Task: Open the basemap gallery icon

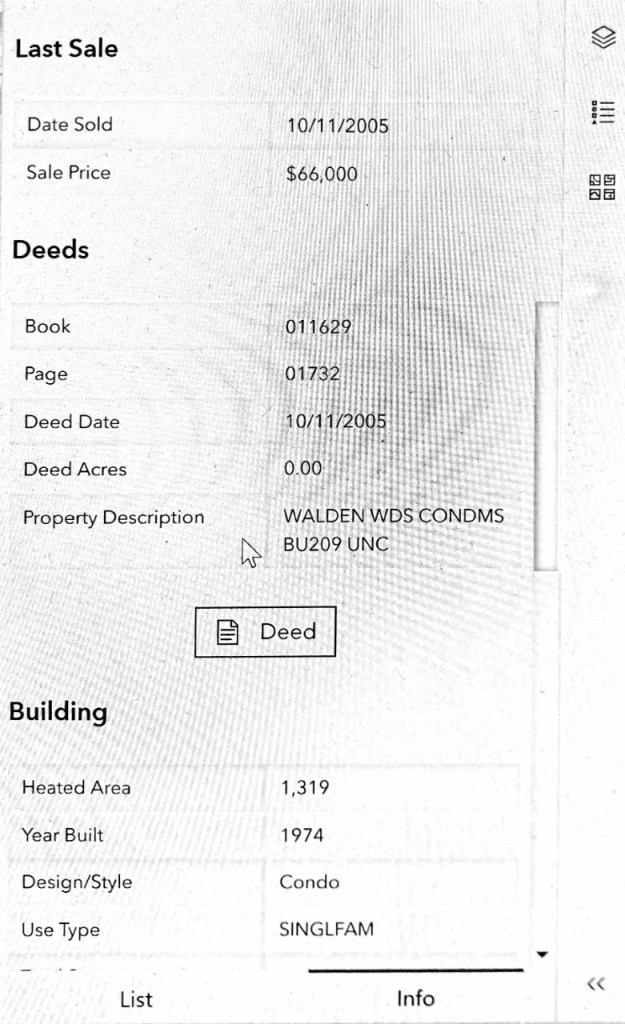Action: click(x=602, y=187)
